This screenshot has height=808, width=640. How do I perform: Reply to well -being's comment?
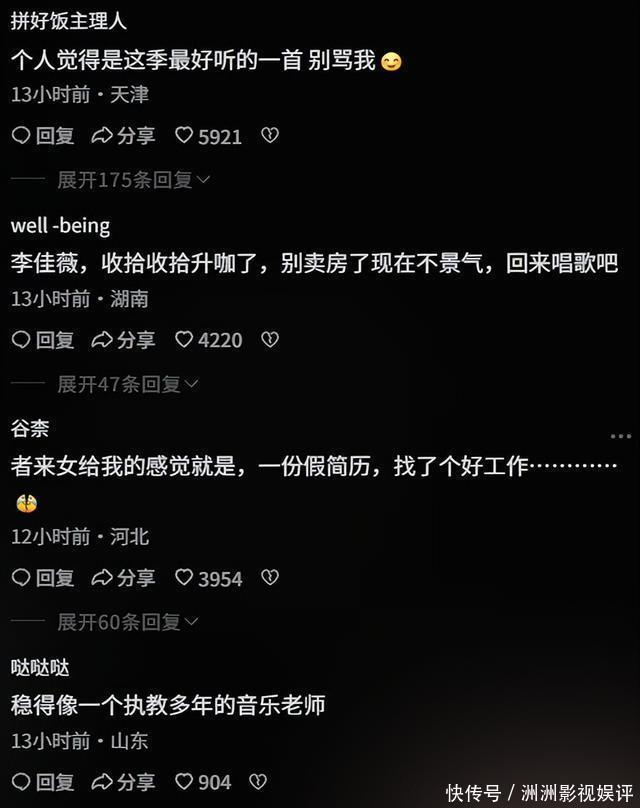coord(42,340)
